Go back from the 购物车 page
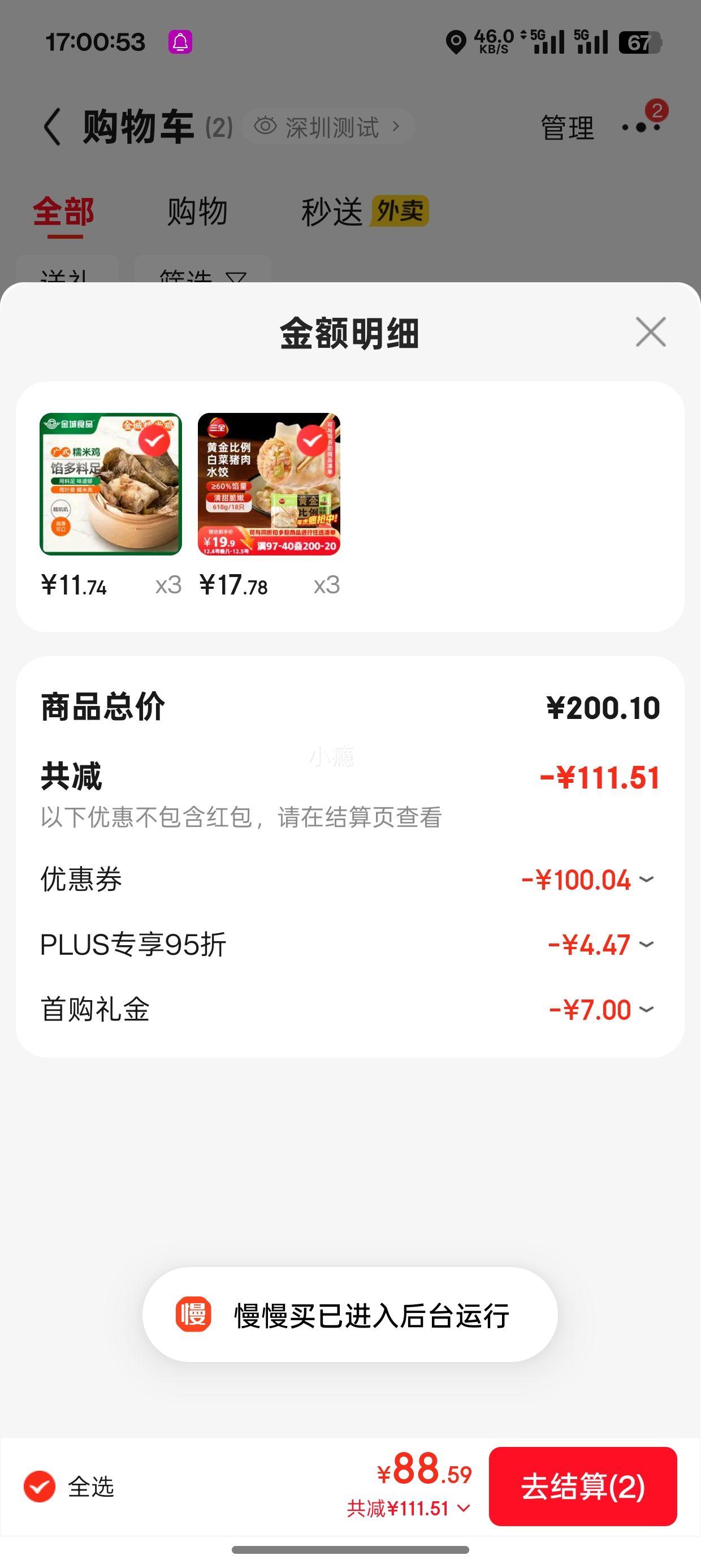Screen dimensions: 701x1568 pyautogui.click(x=53, y=127)
